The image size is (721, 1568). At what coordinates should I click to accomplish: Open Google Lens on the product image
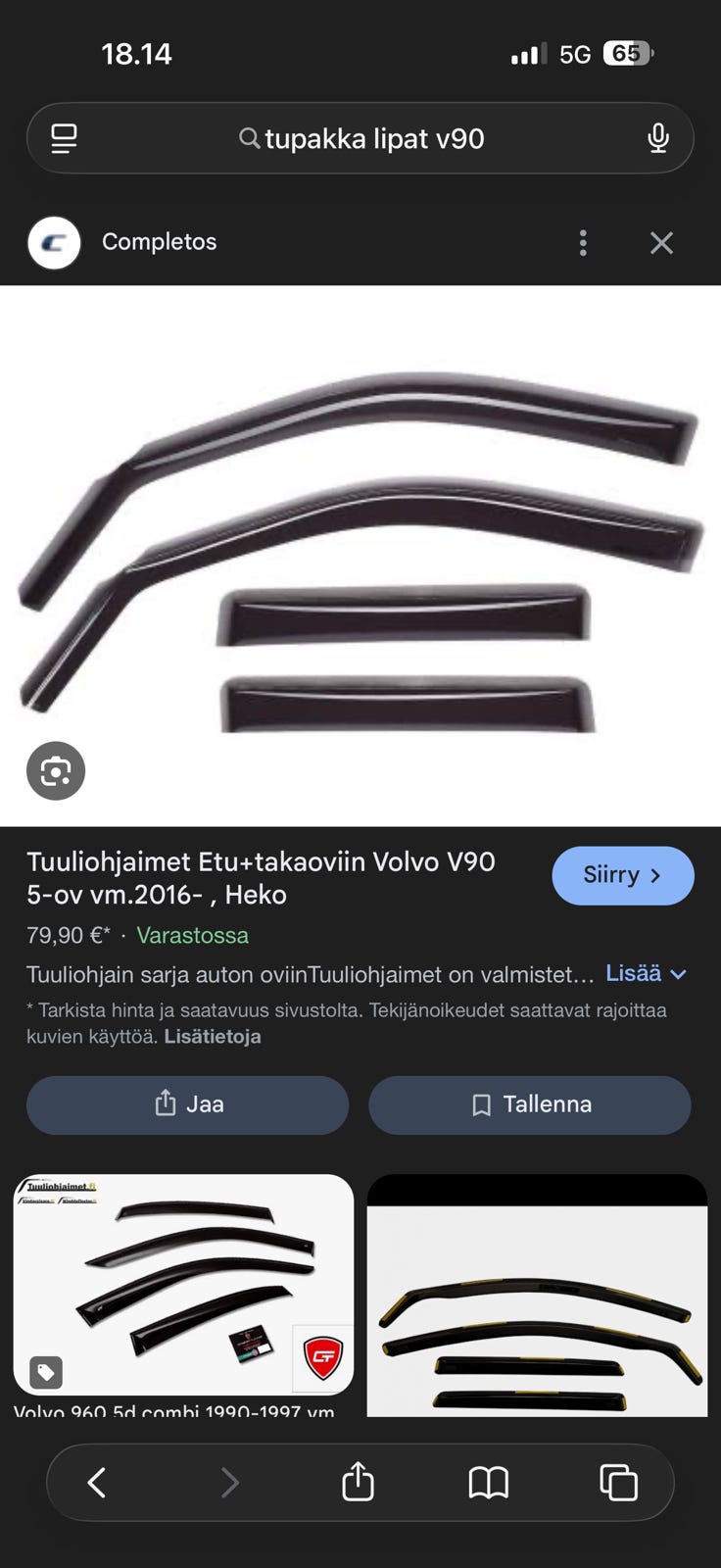pos(56,771)
